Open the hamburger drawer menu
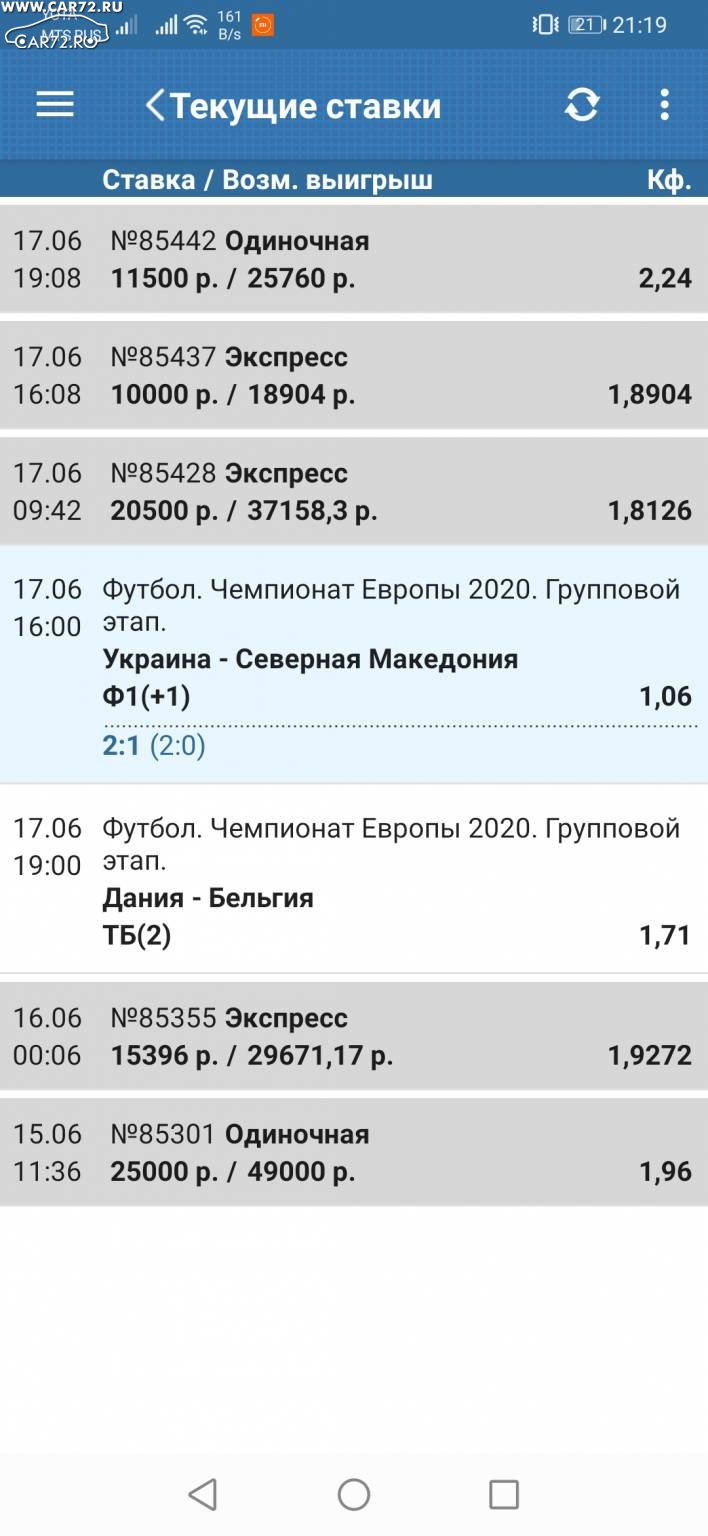This screenshot has width=708, height=1536. pos(55,105)
